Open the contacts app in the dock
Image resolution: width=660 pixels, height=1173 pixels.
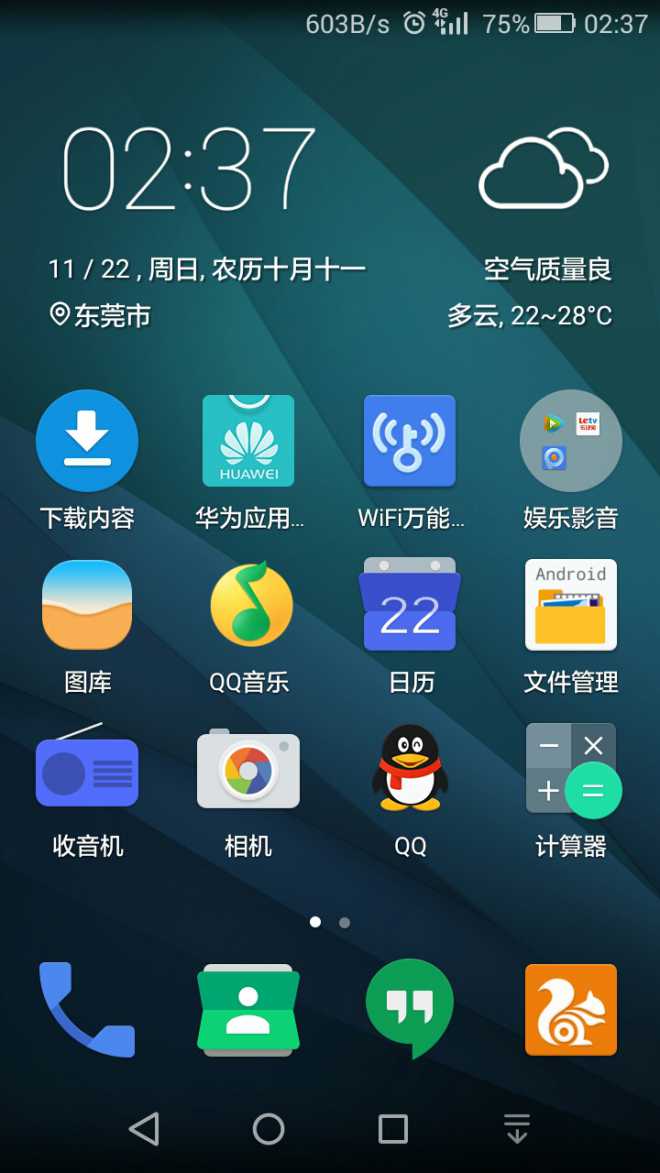coord(248,1009)
